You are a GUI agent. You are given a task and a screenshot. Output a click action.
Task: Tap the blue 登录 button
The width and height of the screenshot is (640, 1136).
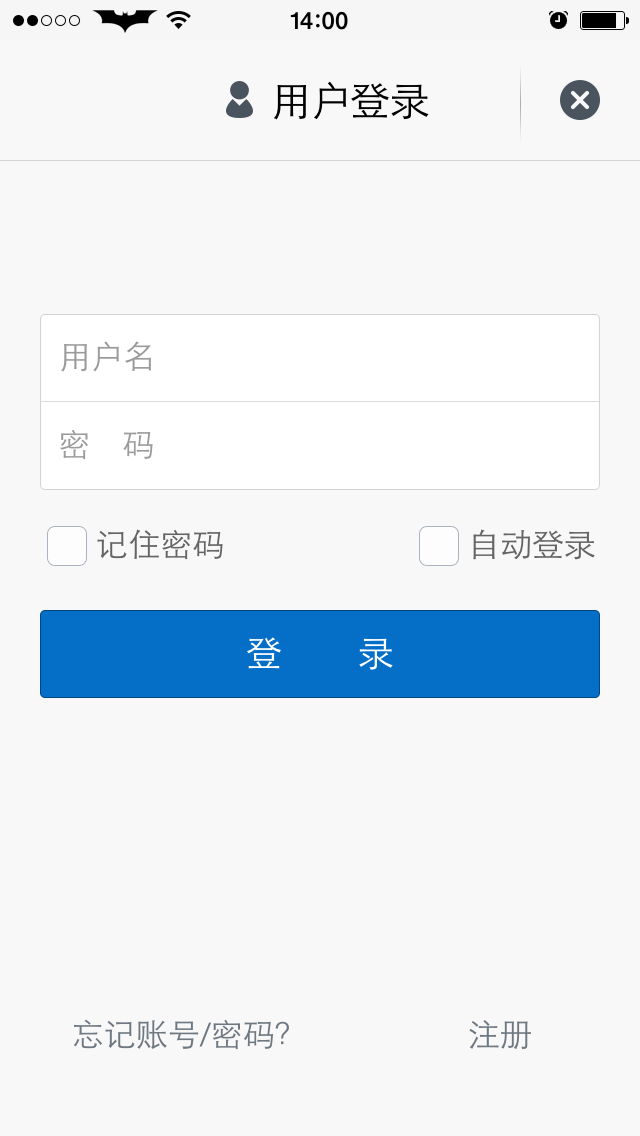coord(320,654)
